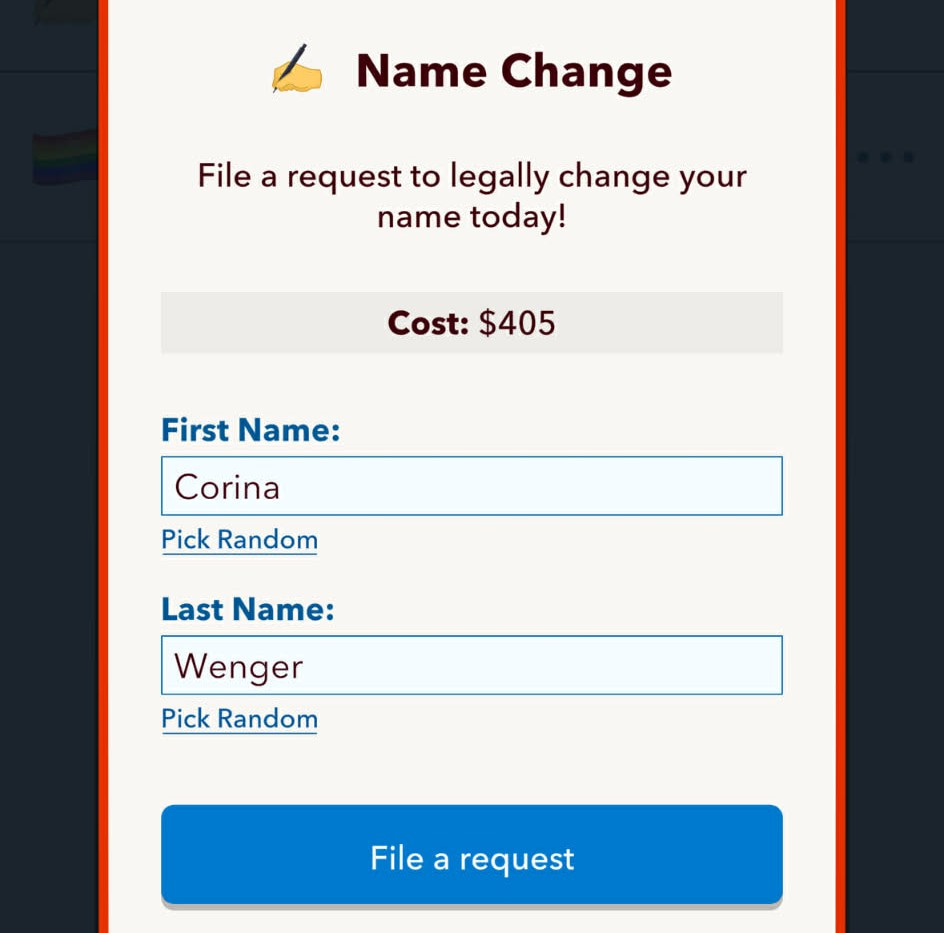File a request for name change
The image size is (944, 933).
click(471, 856)
